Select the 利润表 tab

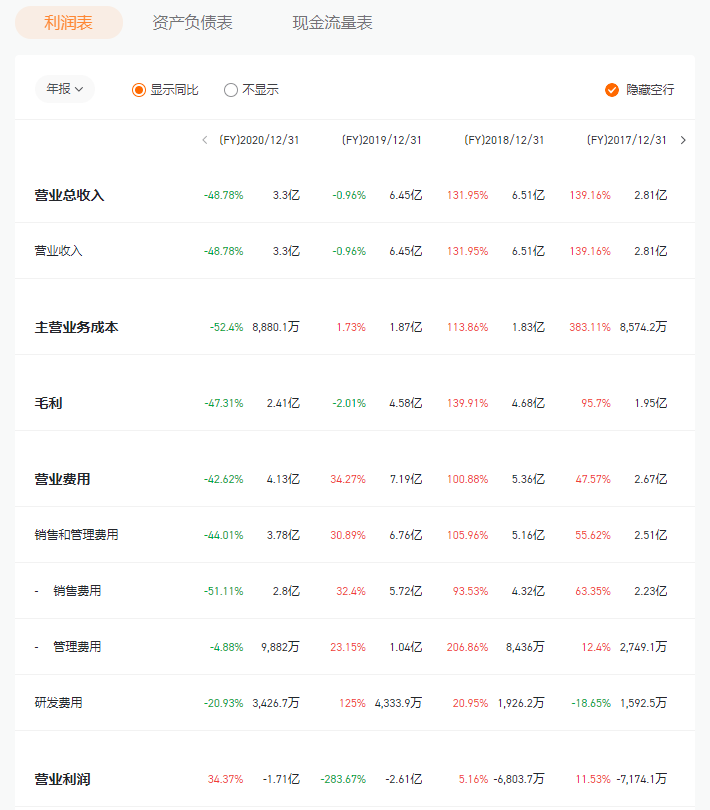point(69,23)
